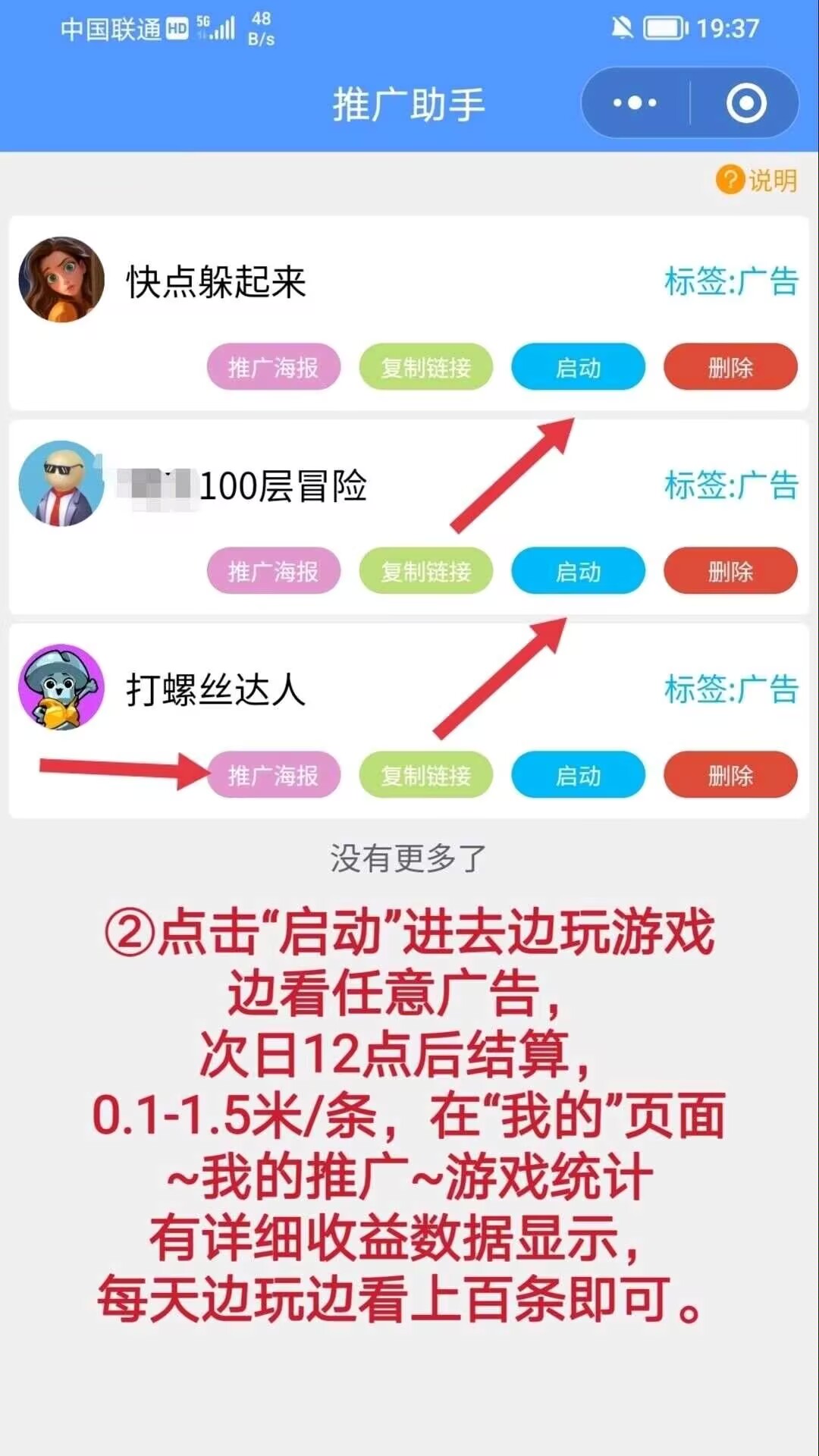This screenshot has width=819, height=1456.
Task: Start the 100层冒险 game
Action: click(579, 571)
